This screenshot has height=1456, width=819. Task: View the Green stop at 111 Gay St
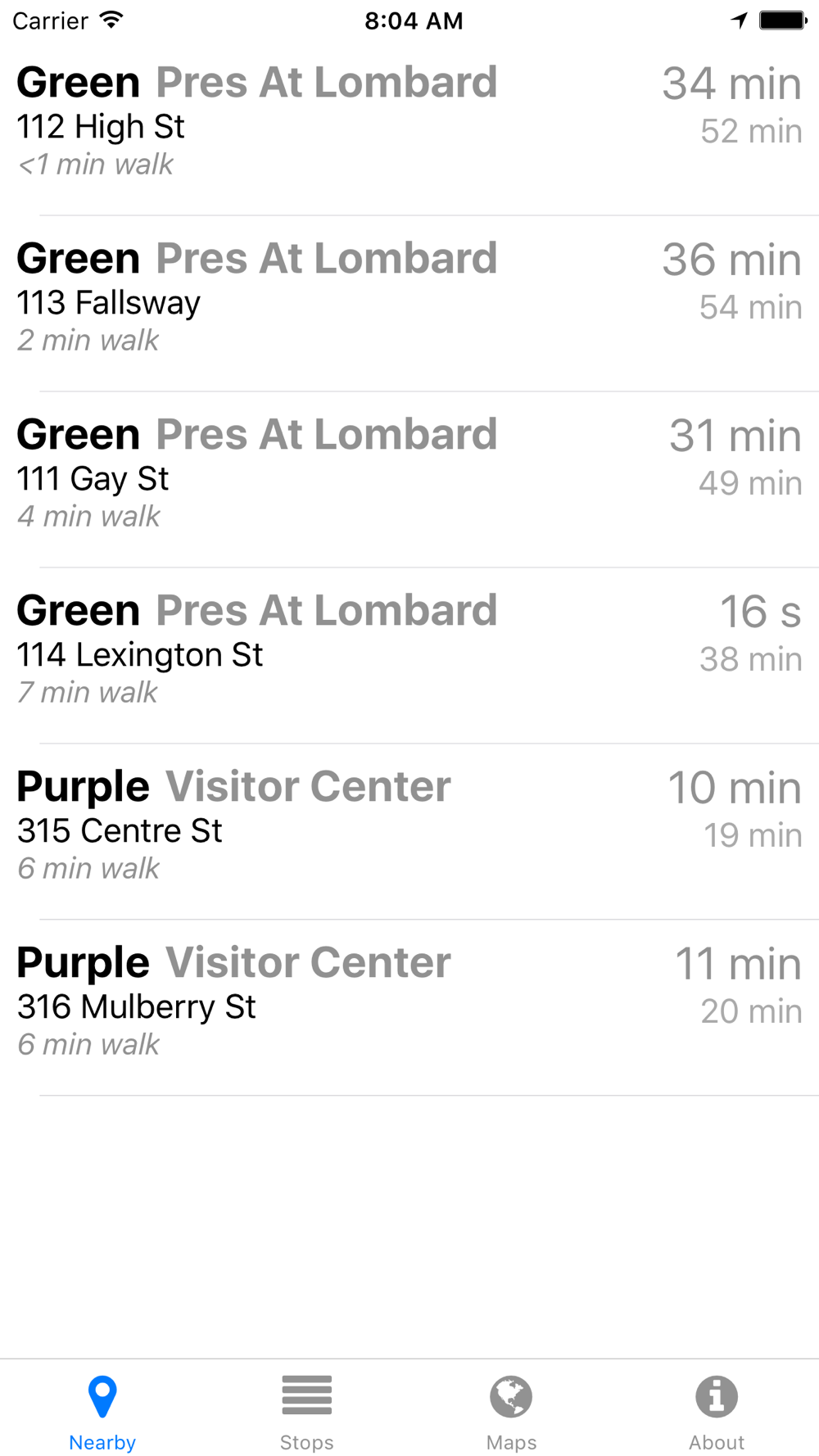409,475
